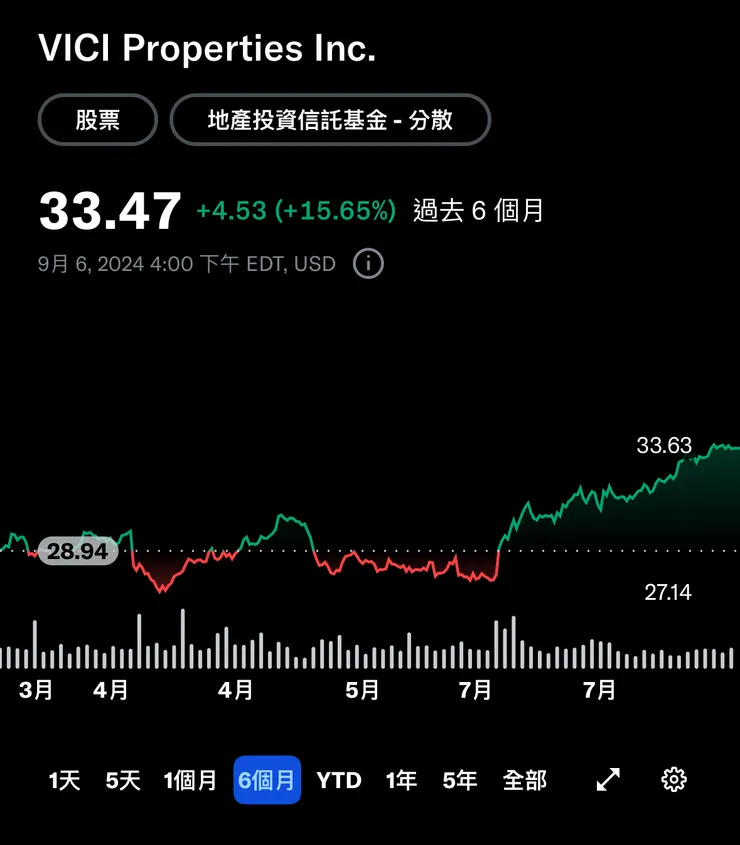Click the VICI Properties Inc. title
740x845 pixels.
click(207, 48)
